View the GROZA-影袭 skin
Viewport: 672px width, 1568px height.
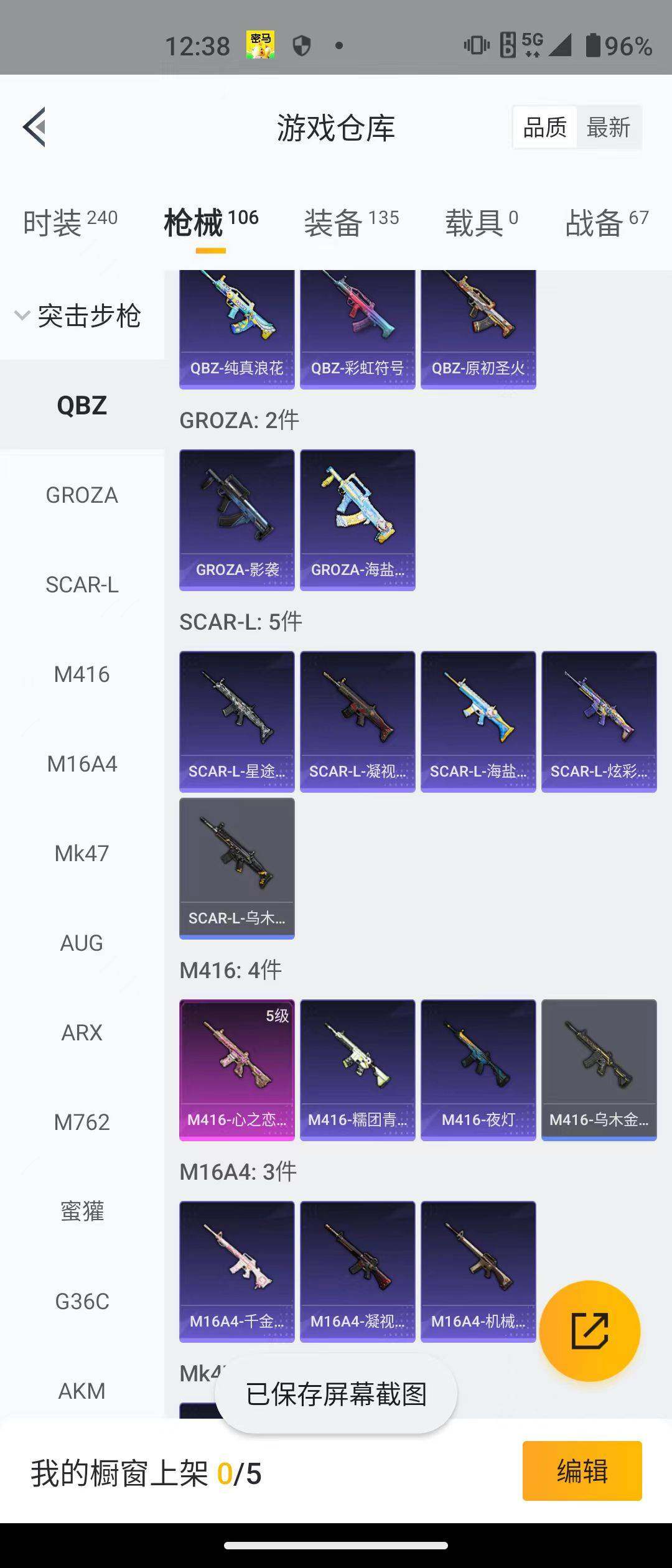(x=236, y=520)
